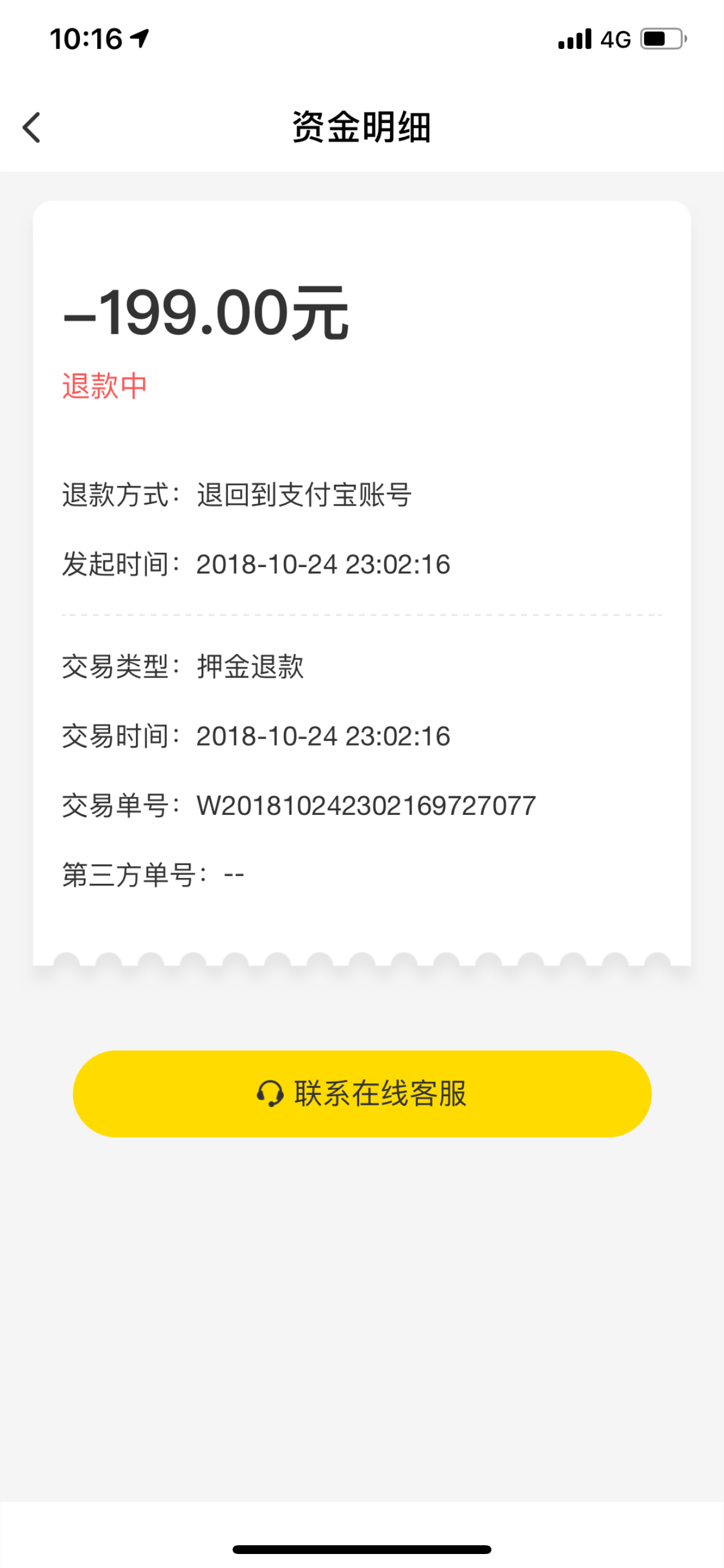Viewport: 724px width, 1568px height.
Task: Tap the clock showing 10:16
Action: pyautogui.click(x=87, y=38)
